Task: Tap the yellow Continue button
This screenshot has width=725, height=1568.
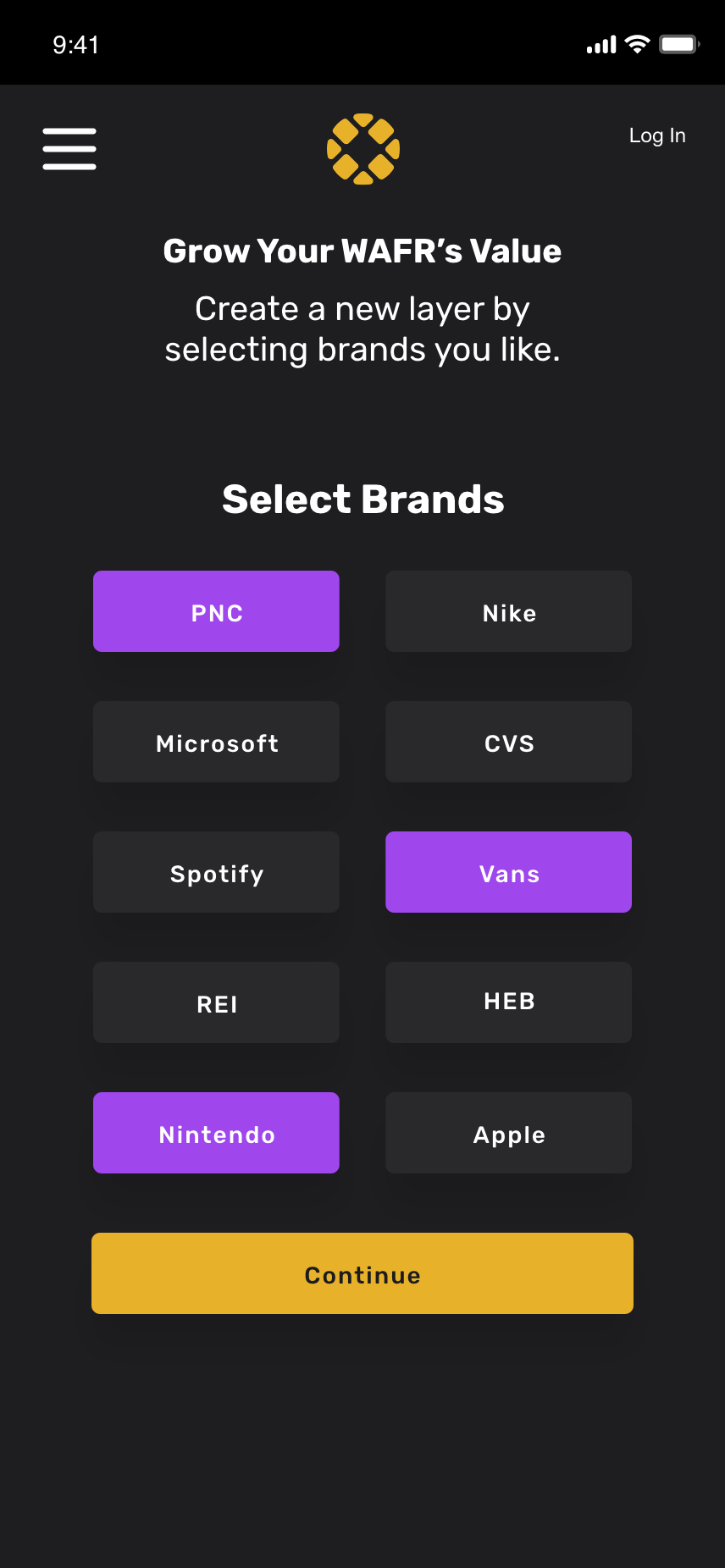Action: 362,1273
